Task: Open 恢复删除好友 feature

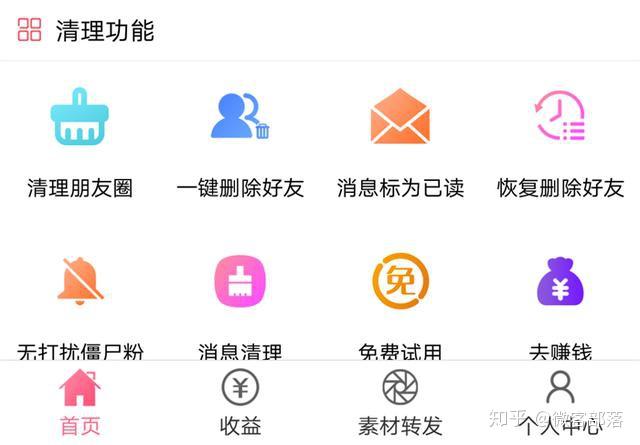Action: pos(560,118)
